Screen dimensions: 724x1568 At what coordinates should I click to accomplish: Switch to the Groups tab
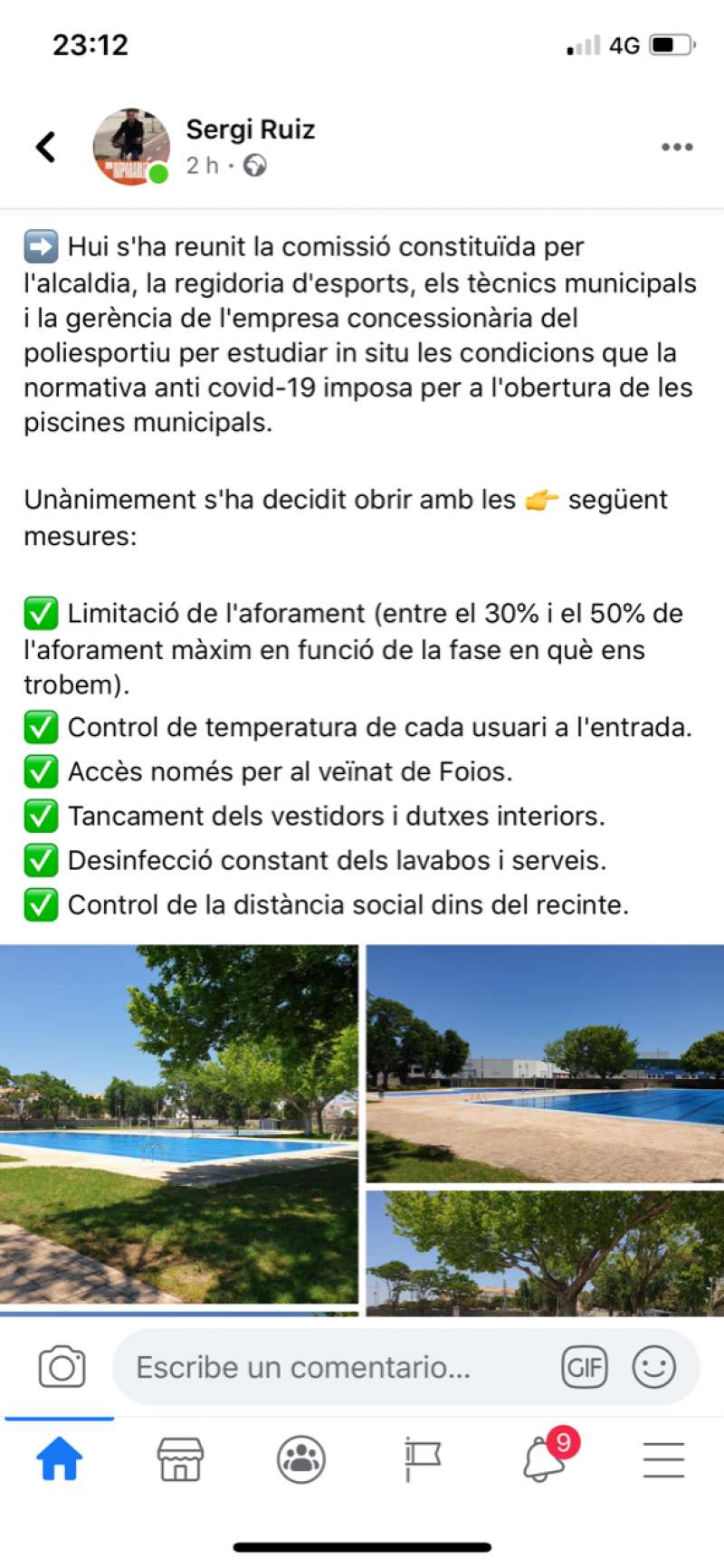pos(301,1459)
